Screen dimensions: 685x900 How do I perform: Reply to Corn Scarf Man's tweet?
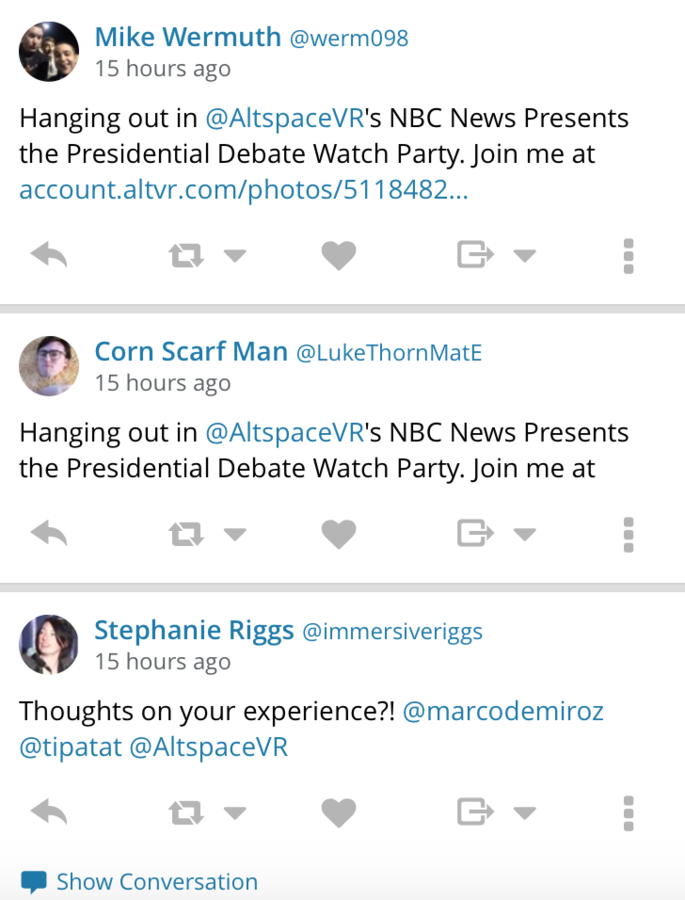coord(48,534)
